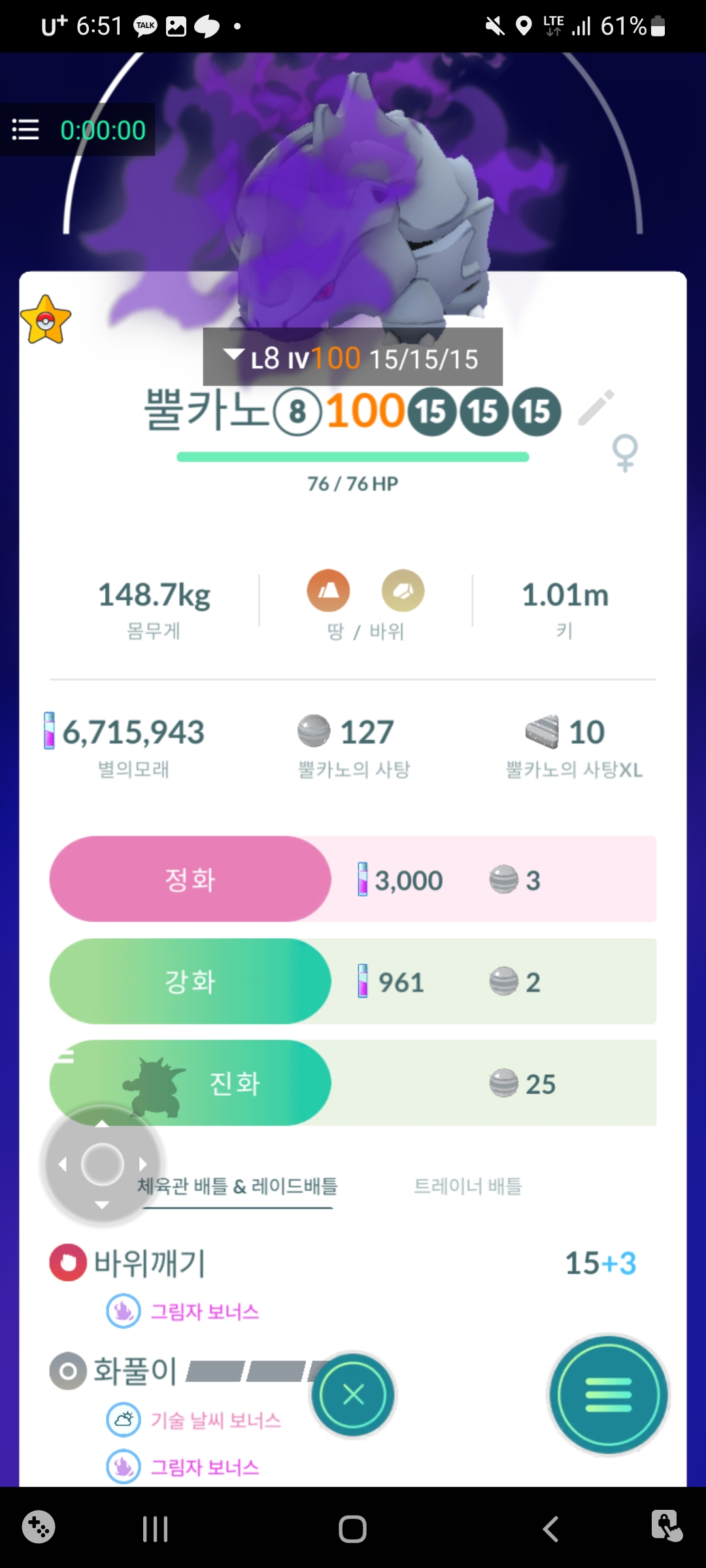This screenshot has height=1568, width=706.
Task: Open the round green hamburger menu button
Action: 609,1395
